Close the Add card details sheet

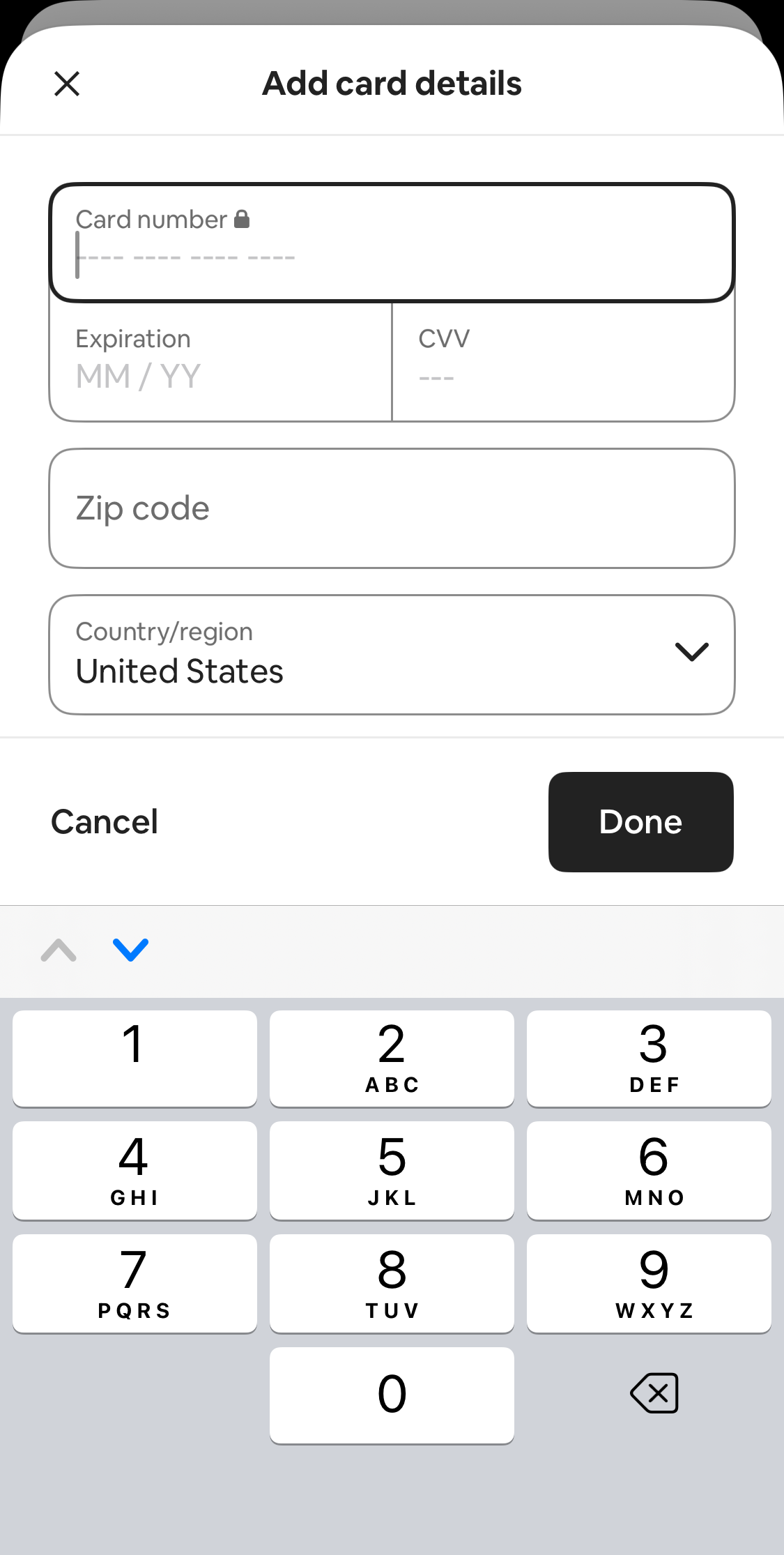[66, 83]
